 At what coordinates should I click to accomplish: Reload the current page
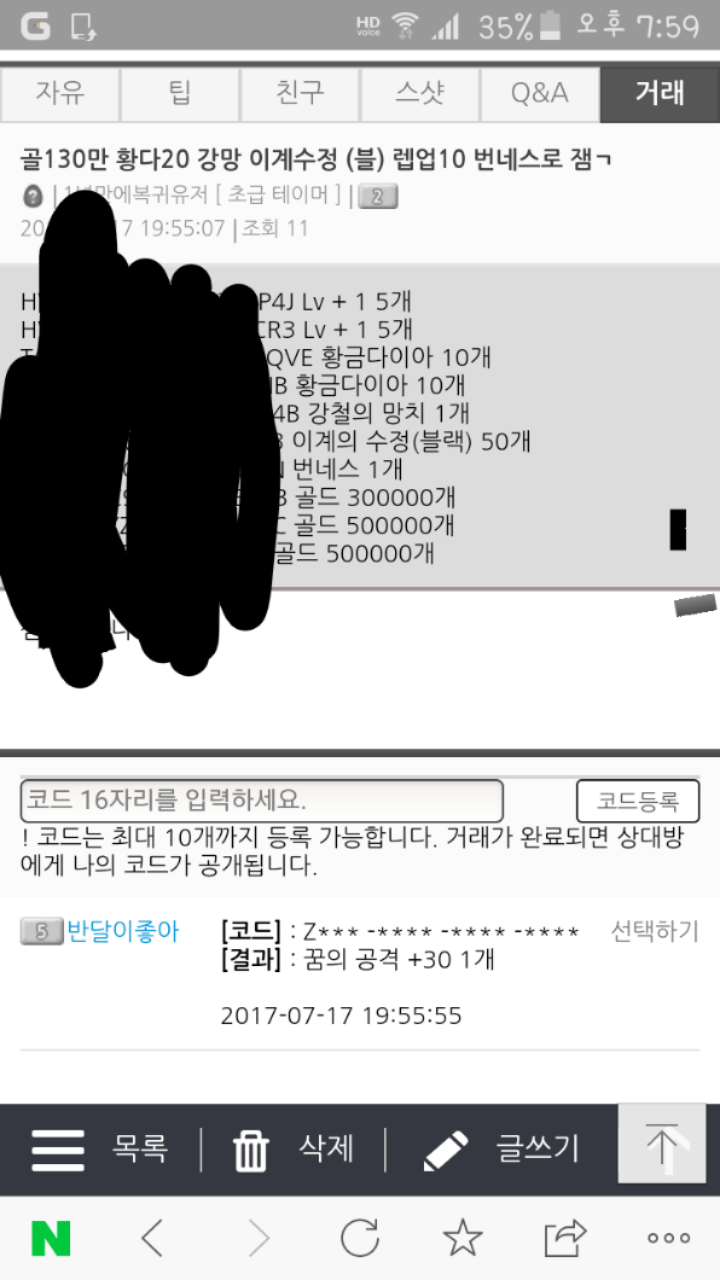[x=359, y=1240]
